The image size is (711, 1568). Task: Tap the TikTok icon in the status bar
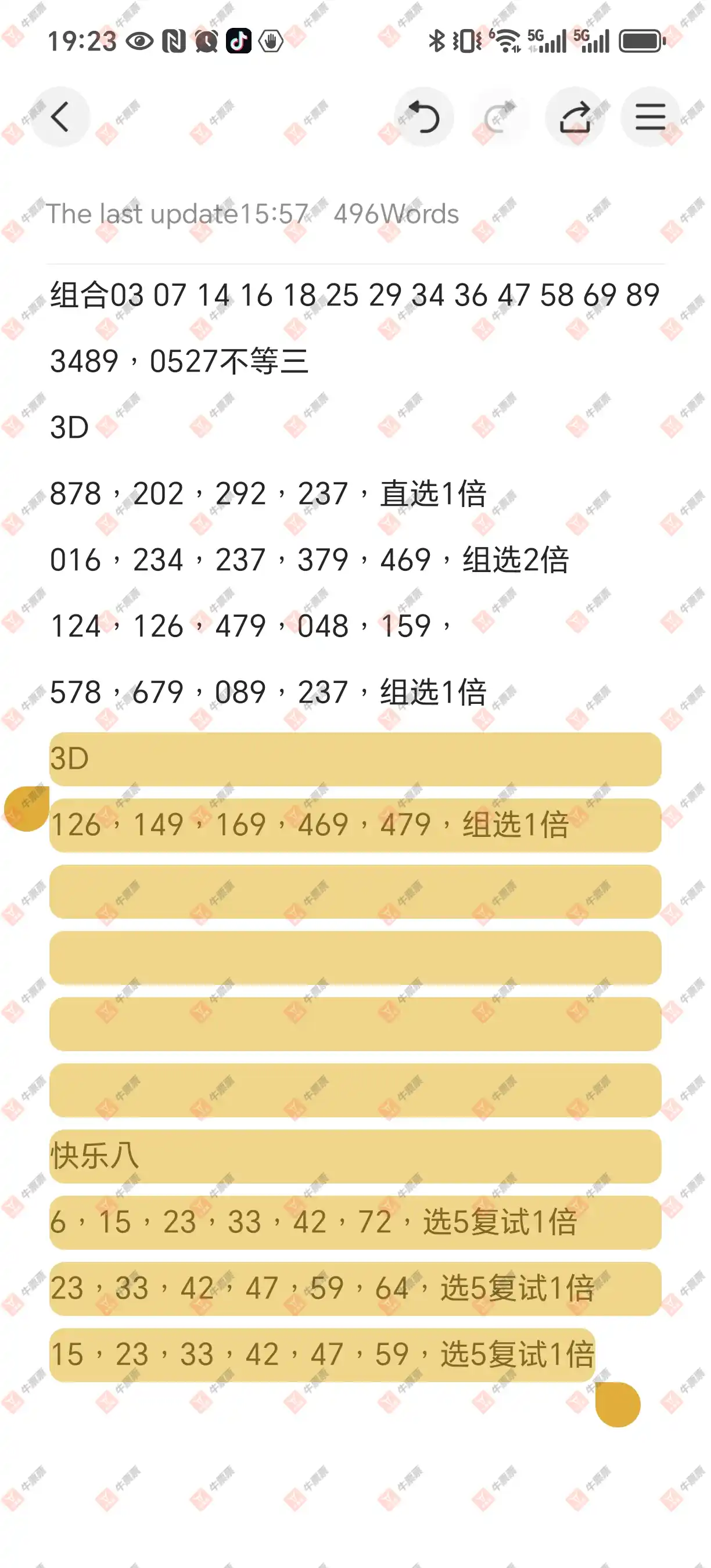[239, 41]
